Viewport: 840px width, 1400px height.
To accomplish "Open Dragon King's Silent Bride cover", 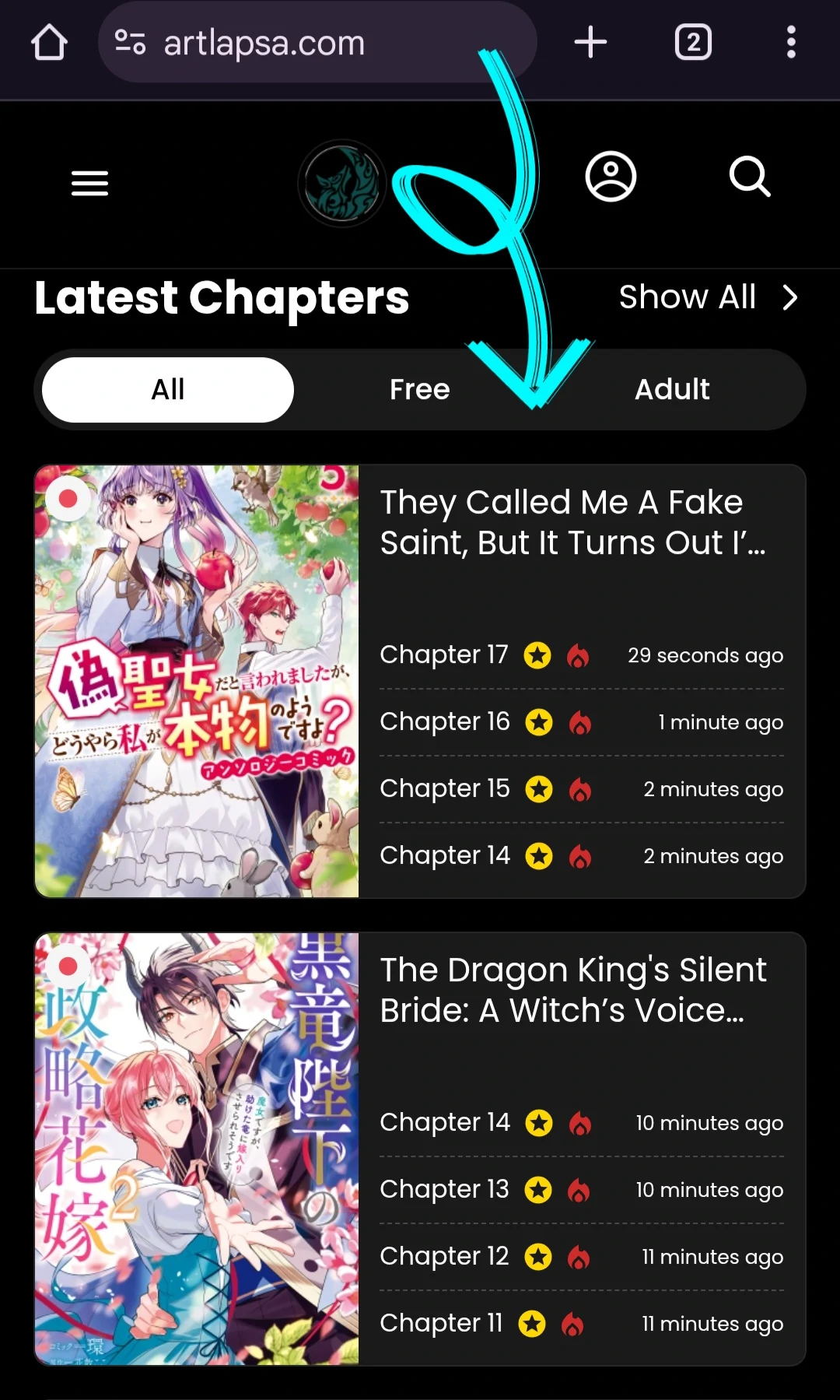I will point(197,1149).
